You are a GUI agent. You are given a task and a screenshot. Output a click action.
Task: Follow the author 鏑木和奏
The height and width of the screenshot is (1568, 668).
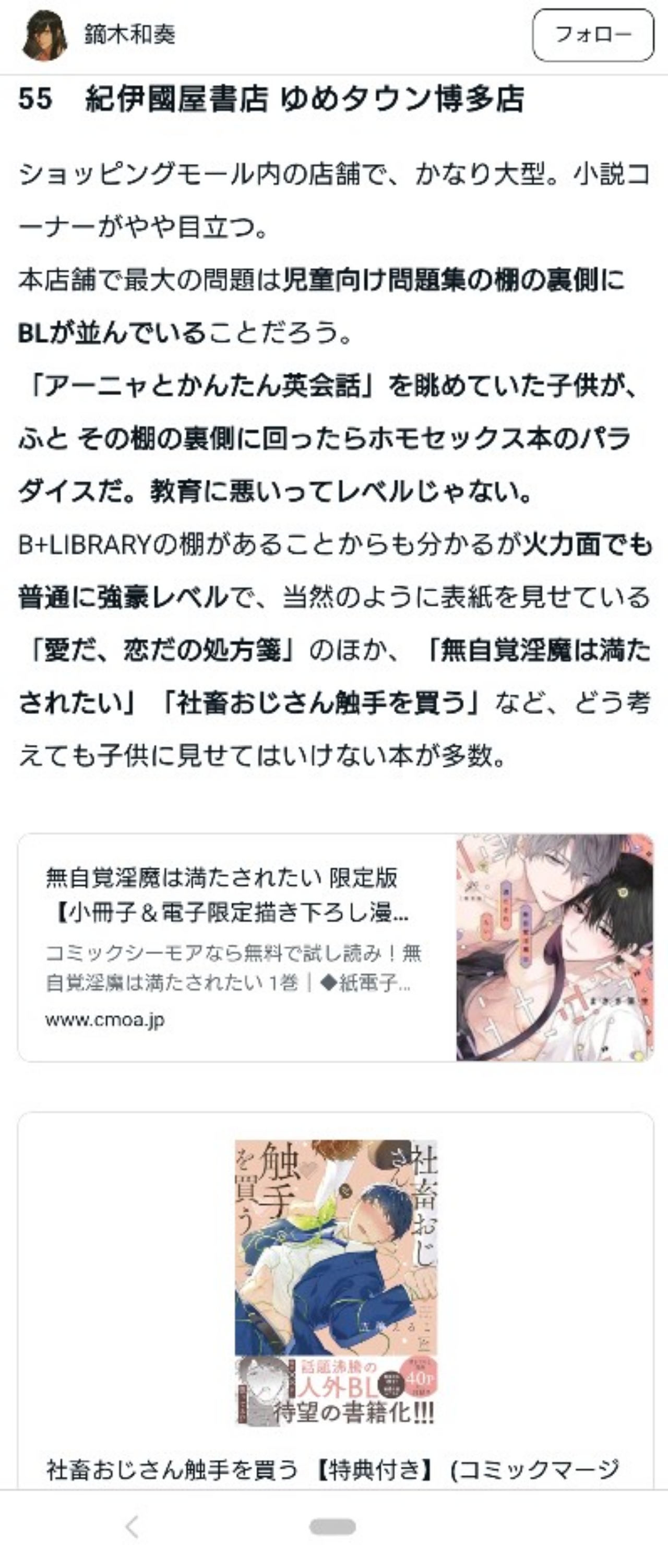point(592,34)
